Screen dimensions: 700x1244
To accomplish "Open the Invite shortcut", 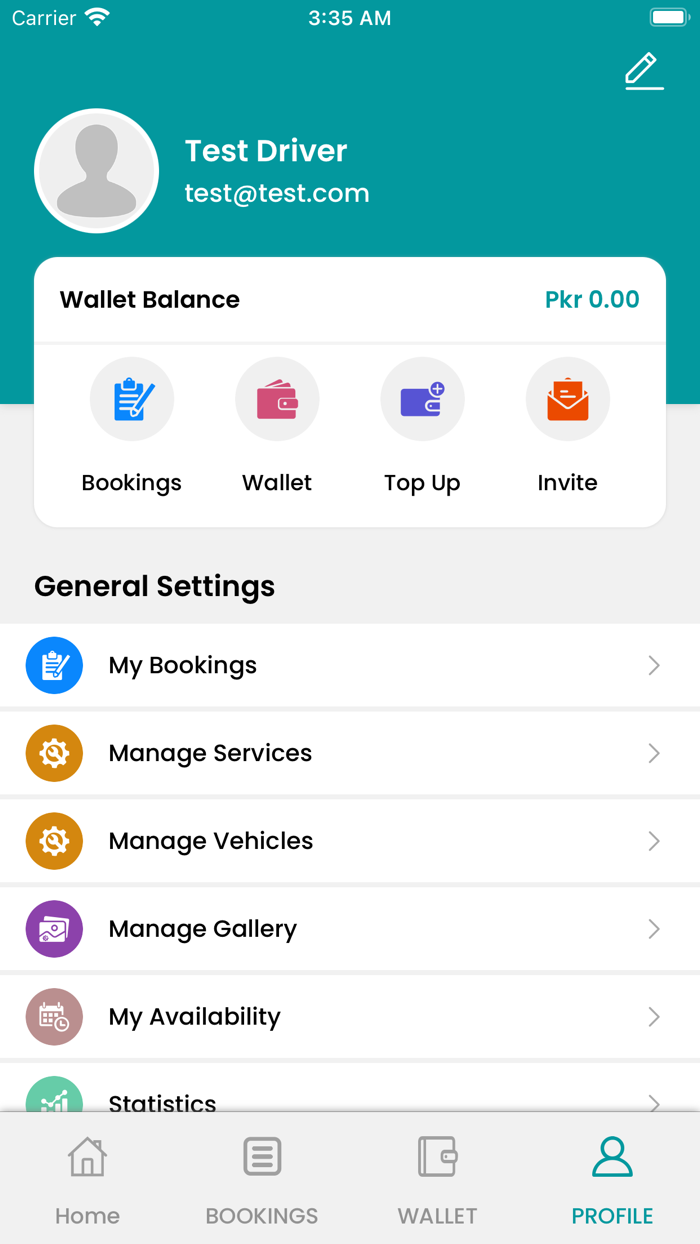I will (x=567, y=399).
